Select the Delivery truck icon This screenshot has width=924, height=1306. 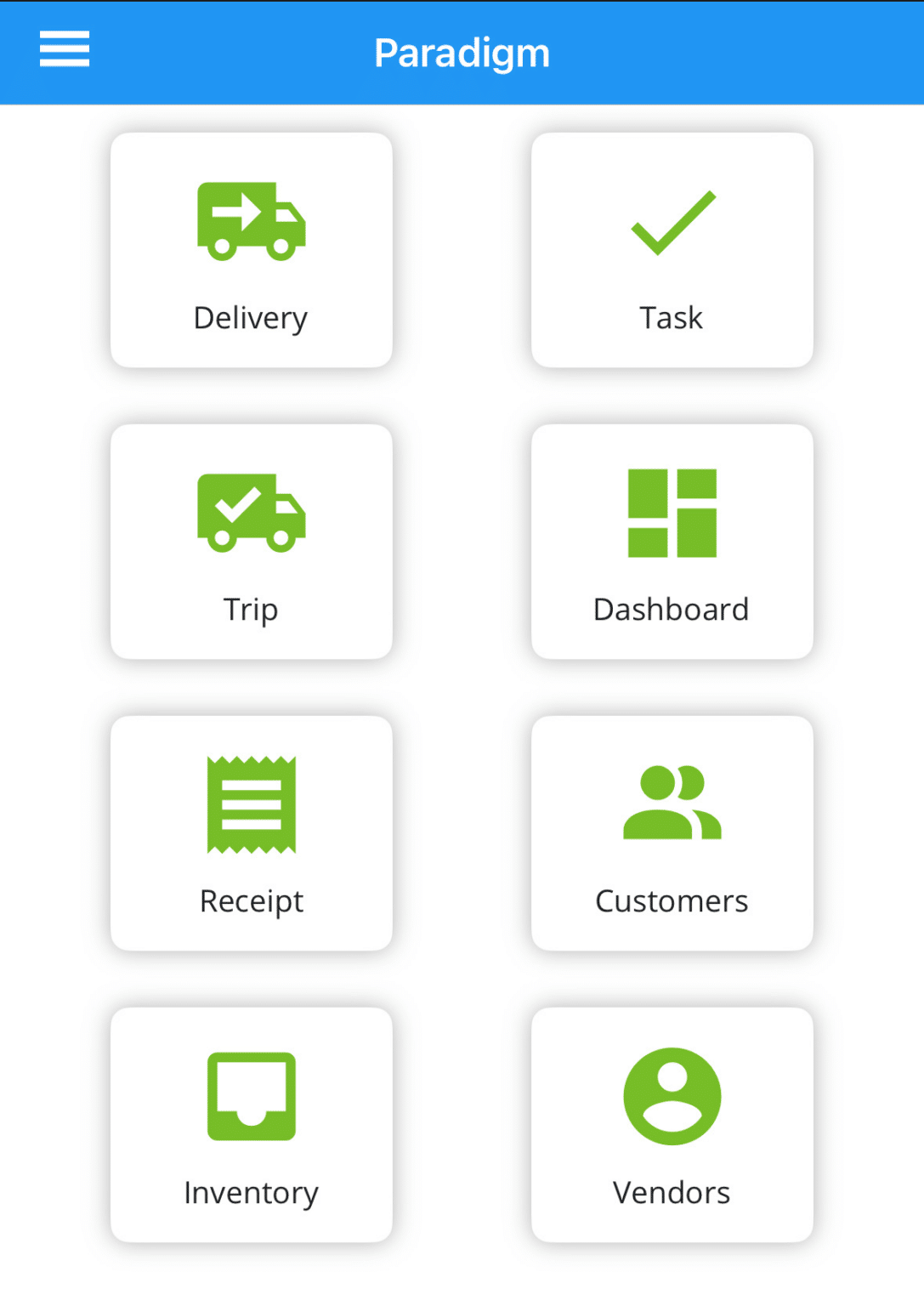(251, 219)
